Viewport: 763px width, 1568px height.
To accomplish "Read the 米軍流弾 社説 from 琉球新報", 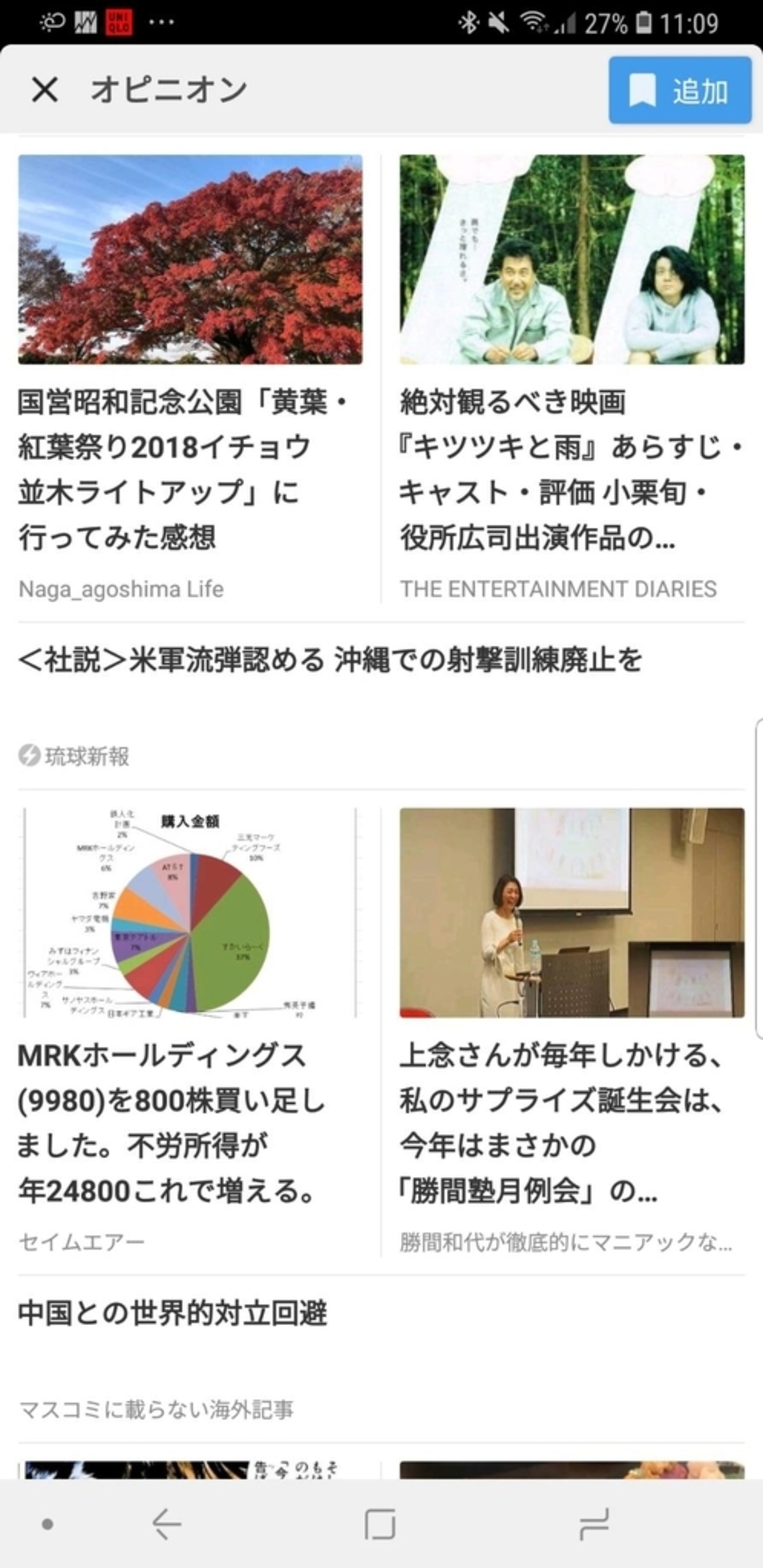I will [330, 662].
